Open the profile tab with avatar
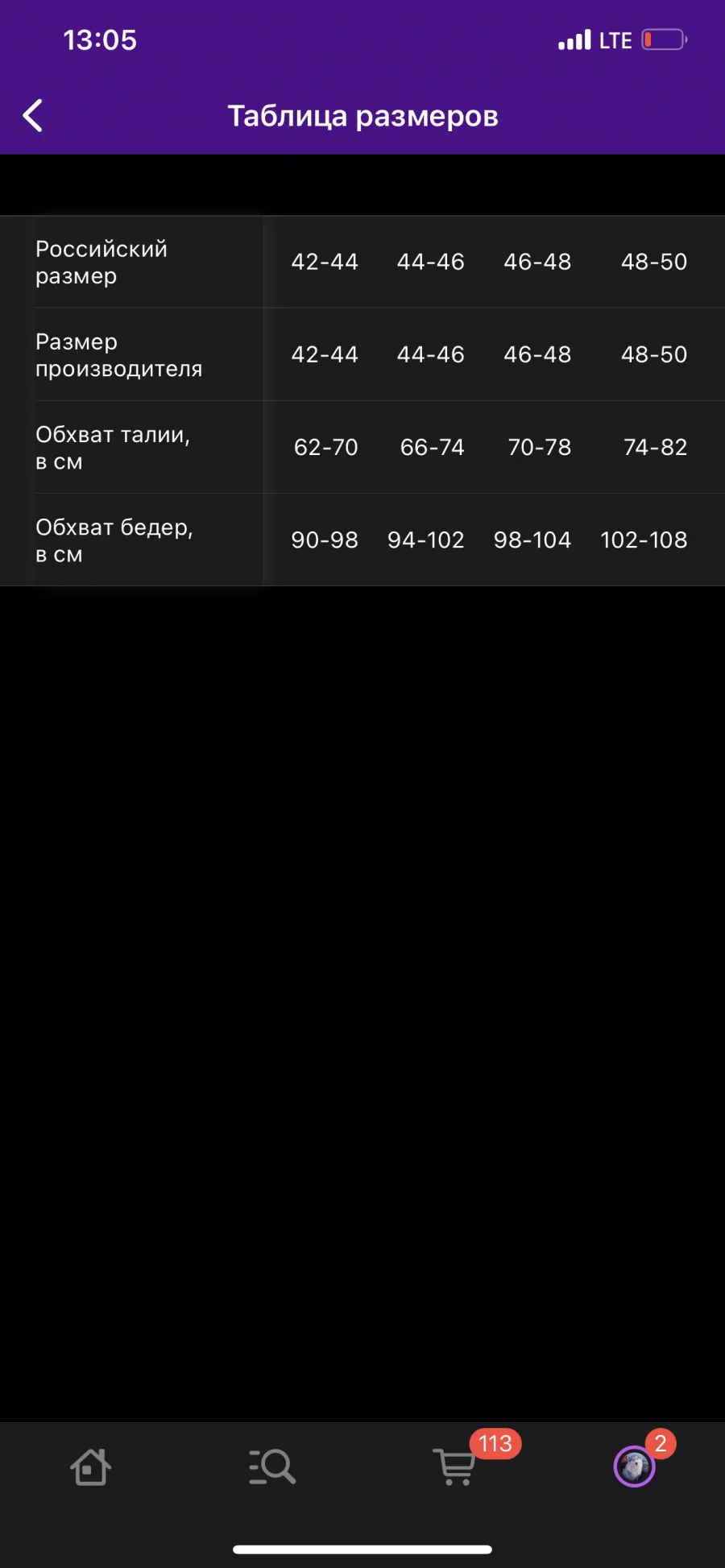Viewport: 725px width, 1568px height. click(x=635, y=1467)
